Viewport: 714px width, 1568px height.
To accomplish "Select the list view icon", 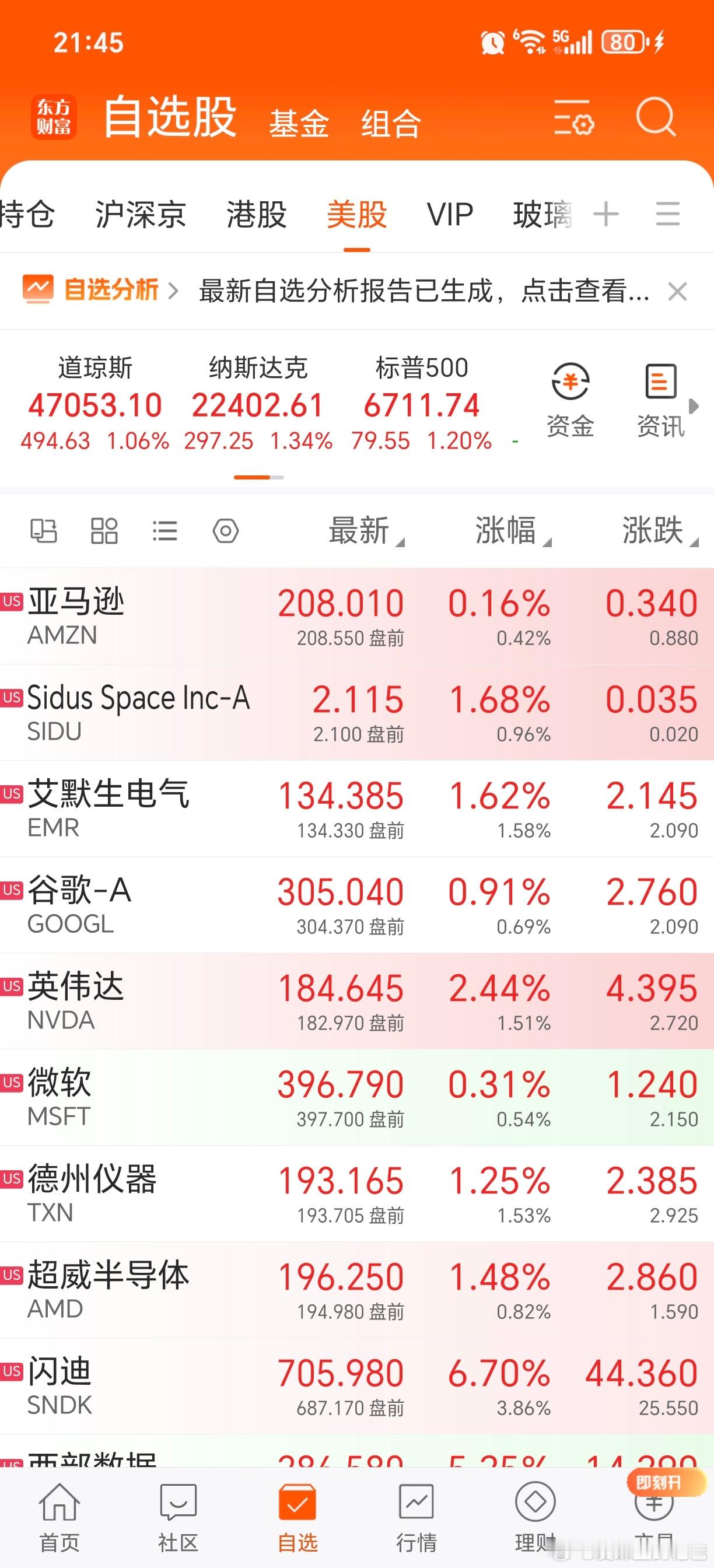I will (x=164, y=531).
